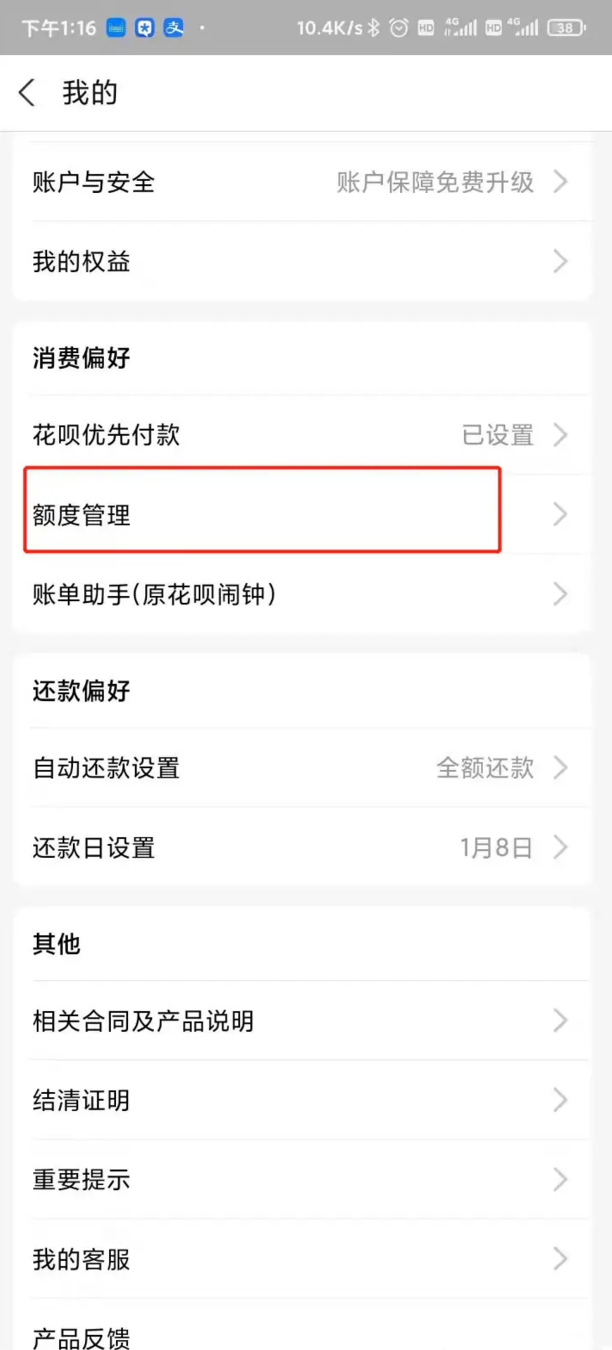Open 产品反馈

(300, 1336)
